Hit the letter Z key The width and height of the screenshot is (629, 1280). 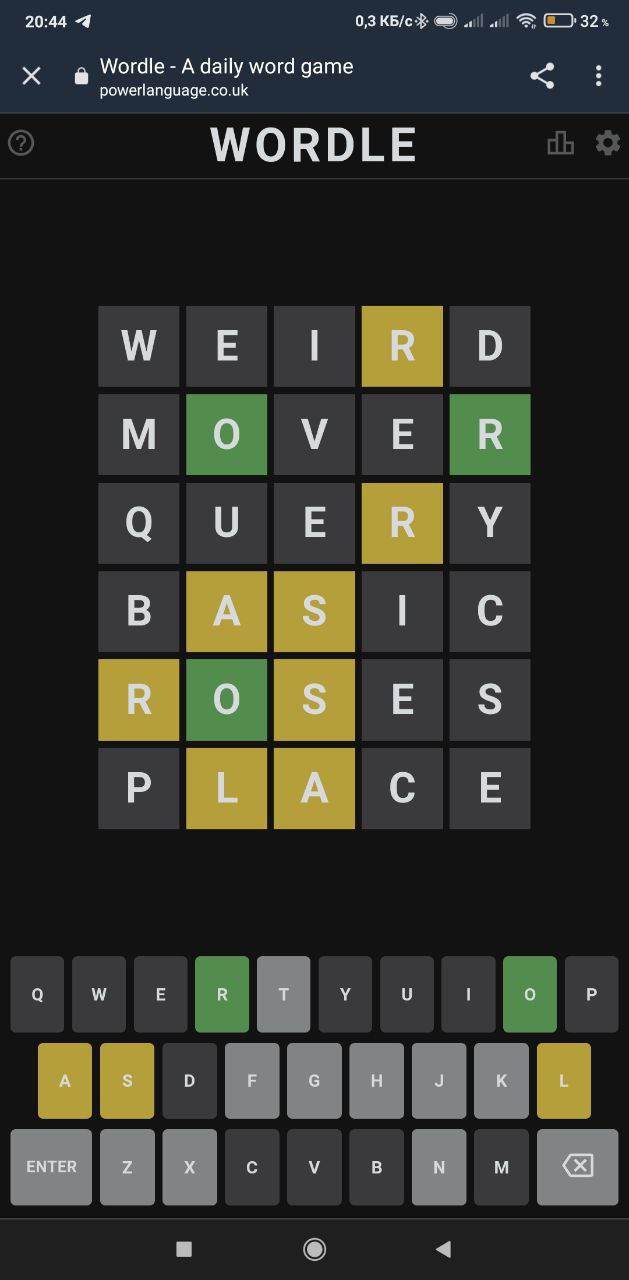(x=127, y=1167)
